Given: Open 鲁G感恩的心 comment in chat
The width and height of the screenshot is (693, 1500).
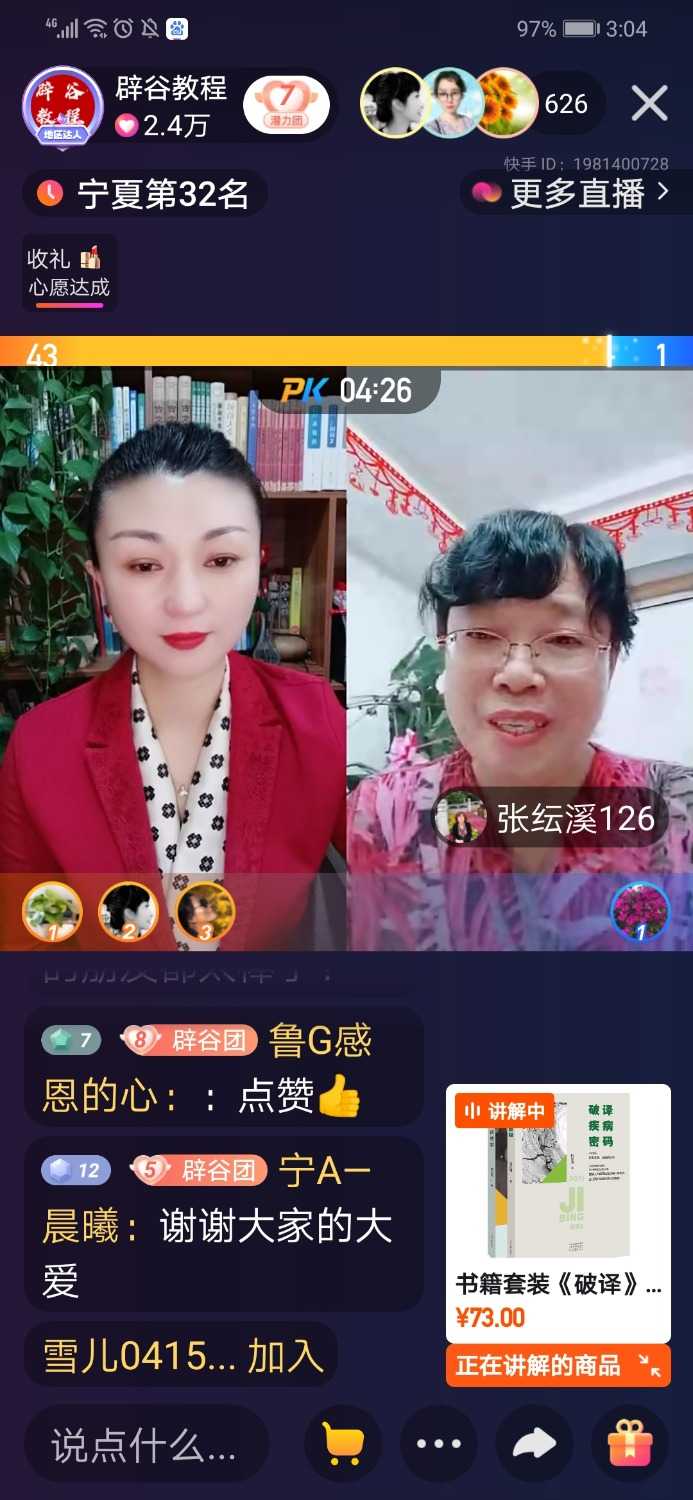Looking at the screenshot, I should point(222,1067).
